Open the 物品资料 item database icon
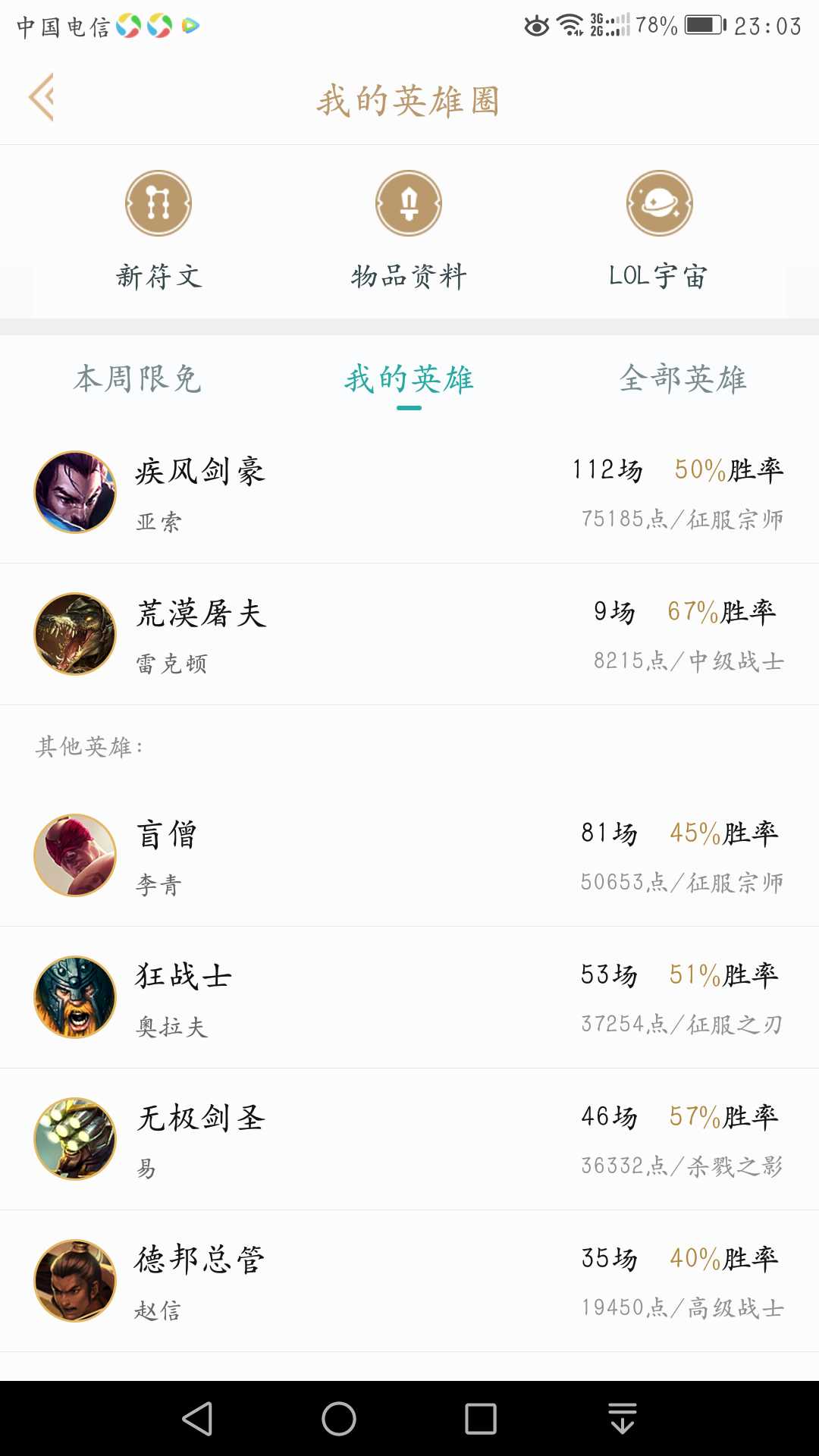819x1456 pixels. (409, 202)
